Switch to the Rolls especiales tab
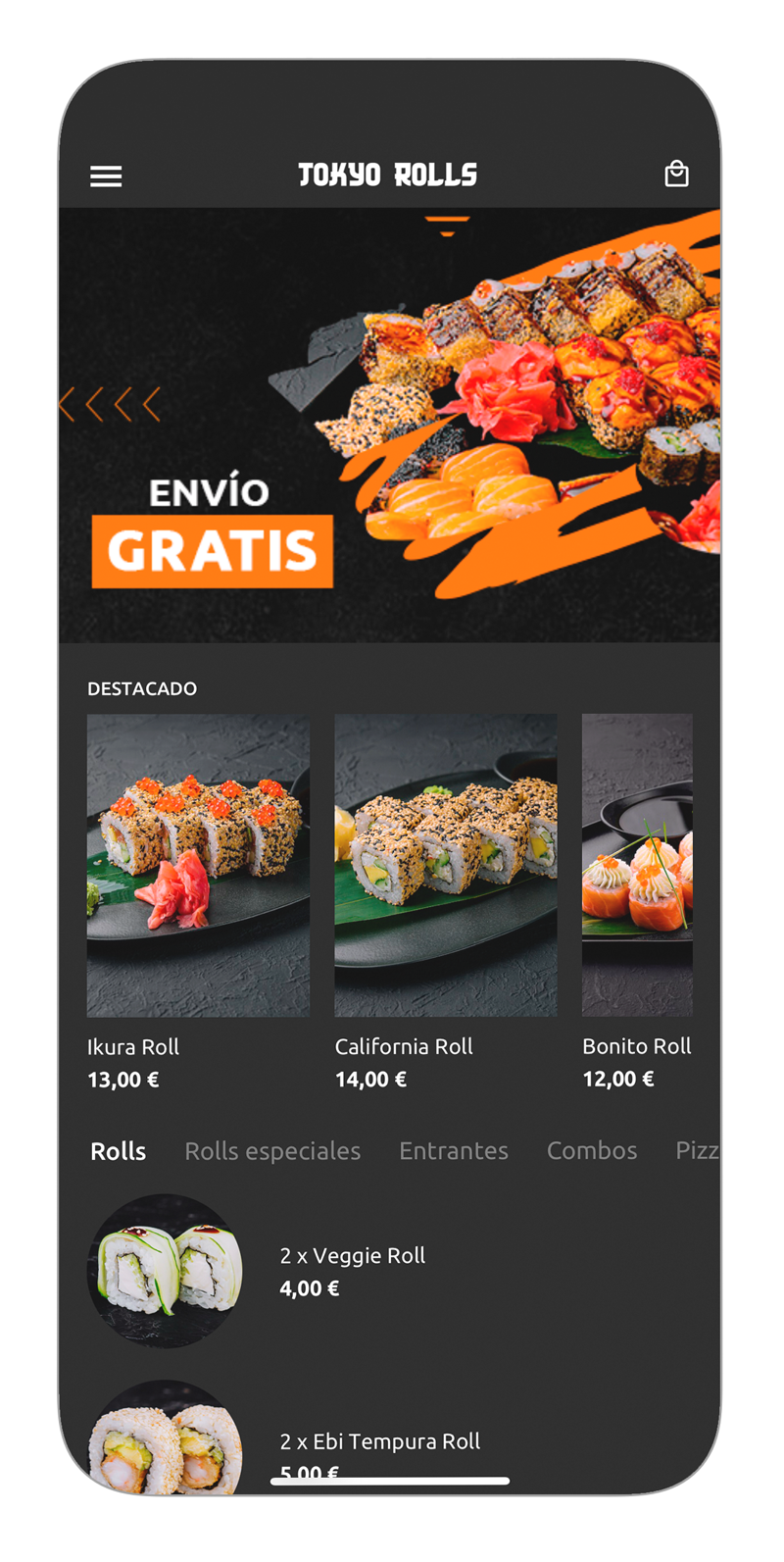This screenshot has width=784, height=1562. (272, 1151)
